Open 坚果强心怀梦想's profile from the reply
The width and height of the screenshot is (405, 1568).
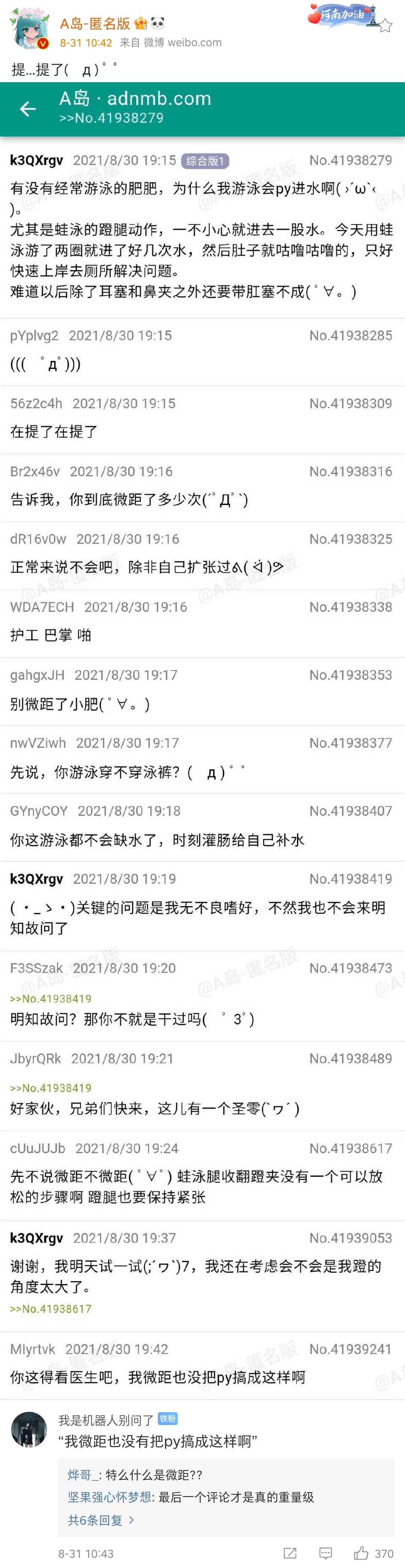(x=109, y=1497)
